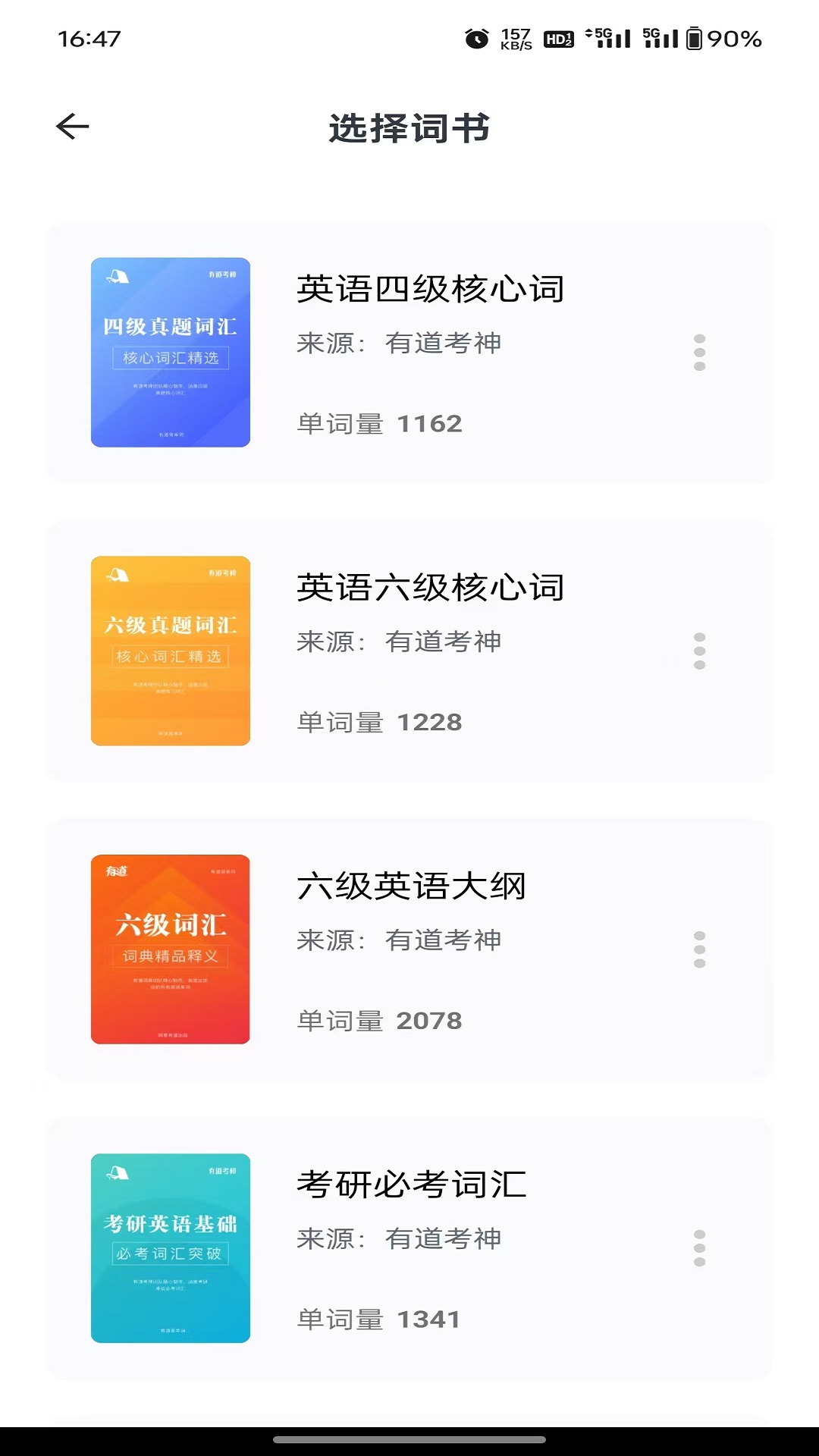Open the three-dot menu beside 英语六级核心词
This screenshot has width=819, height=1456.
pyautogui.click(x=700, y=651)
